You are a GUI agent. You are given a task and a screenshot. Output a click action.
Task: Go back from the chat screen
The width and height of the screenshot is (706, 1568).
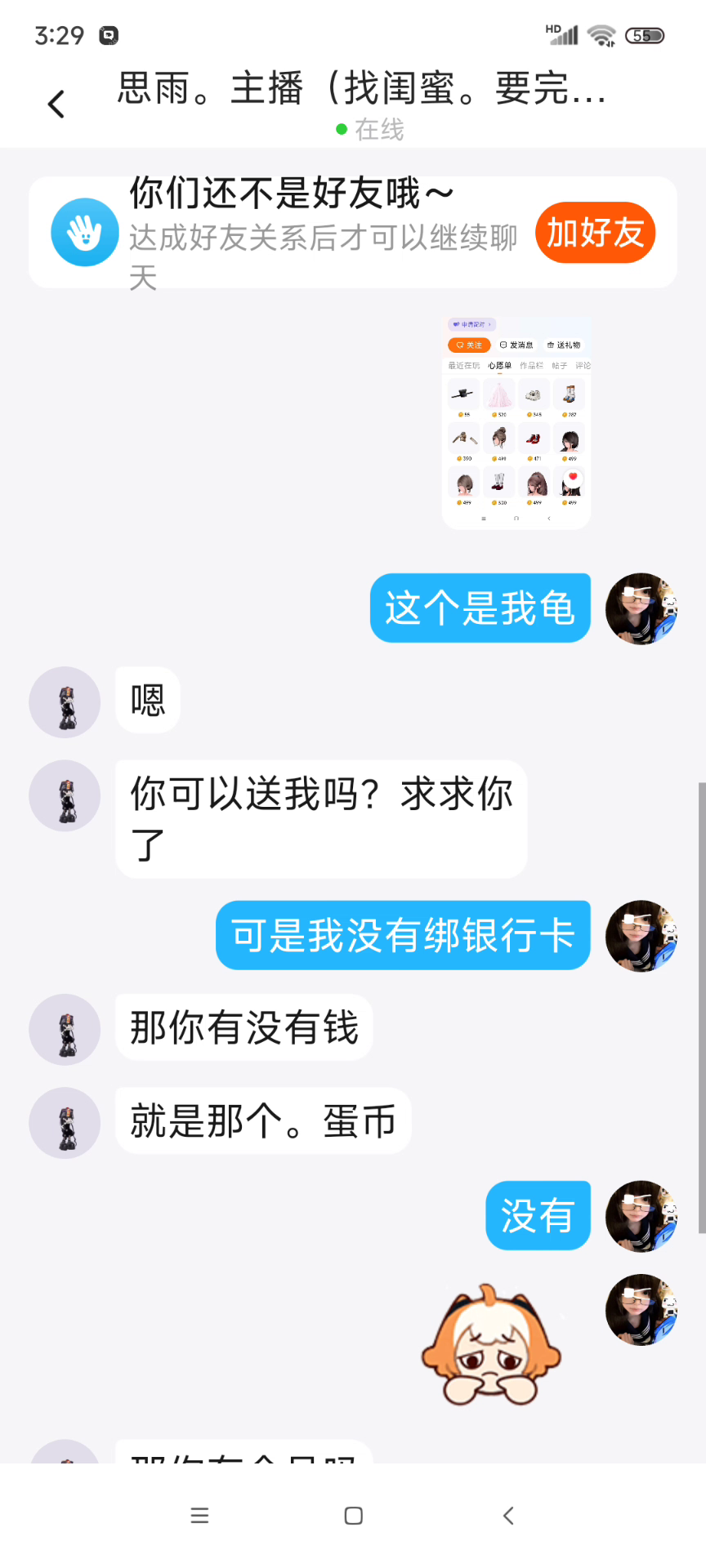coord(56,104)
